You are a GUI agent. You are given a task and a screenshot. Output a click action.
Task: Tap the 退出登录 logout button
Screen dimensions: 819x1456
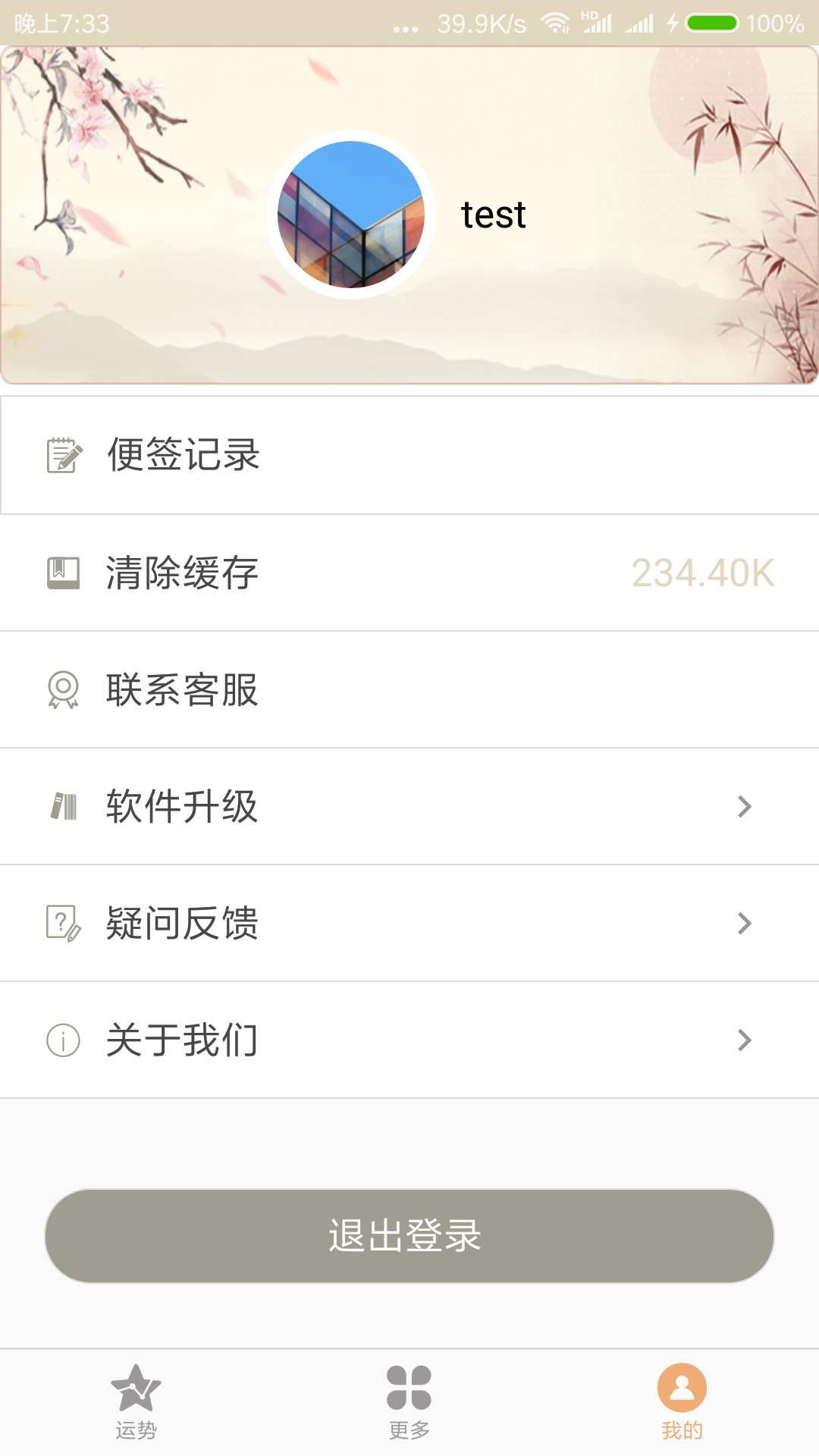409,1235
